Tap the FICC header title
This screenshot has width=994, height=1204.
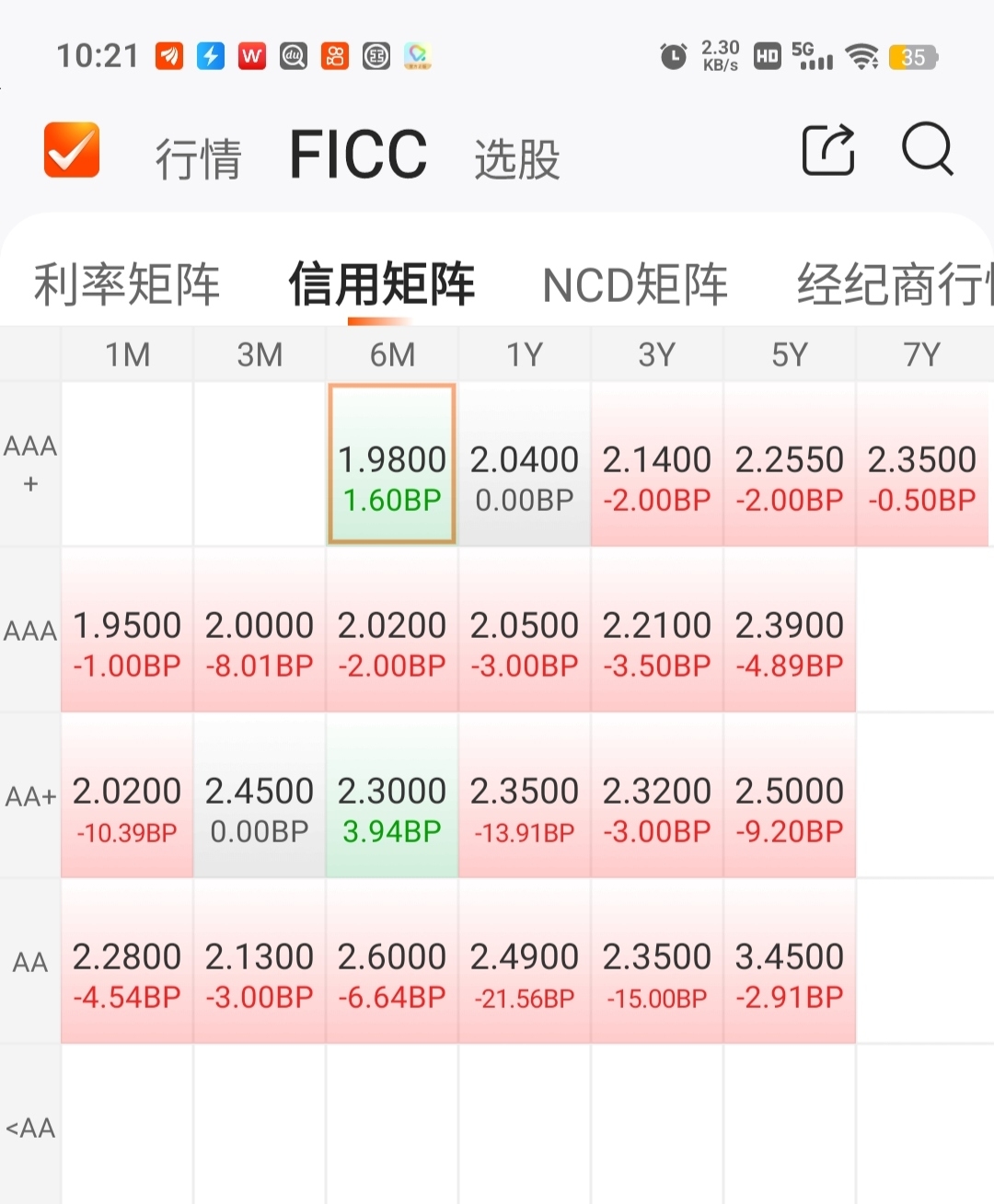coord(357,154)
